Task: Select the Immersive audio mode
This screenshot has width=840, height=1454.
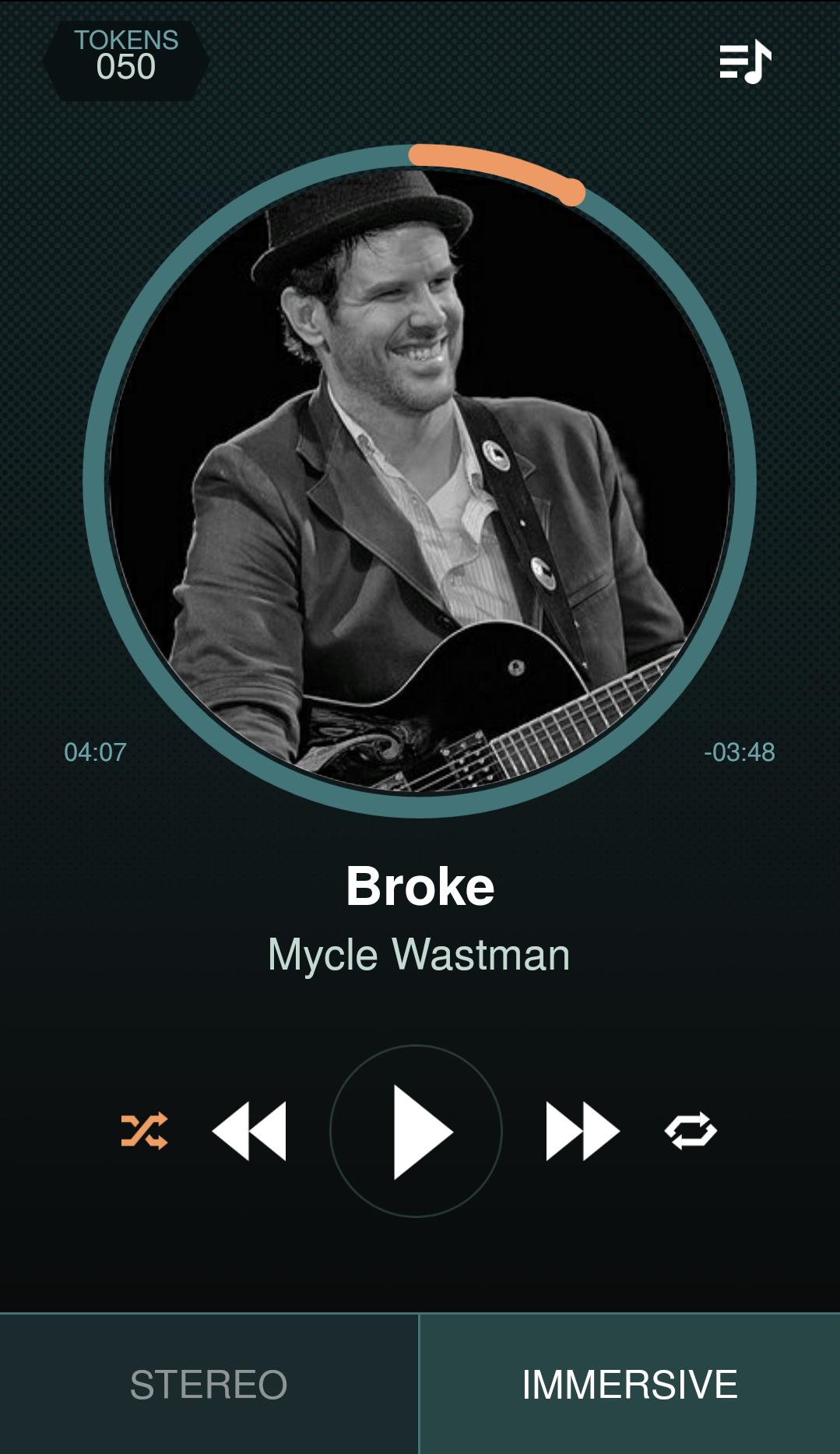Action: click(x=630, y=1384)
